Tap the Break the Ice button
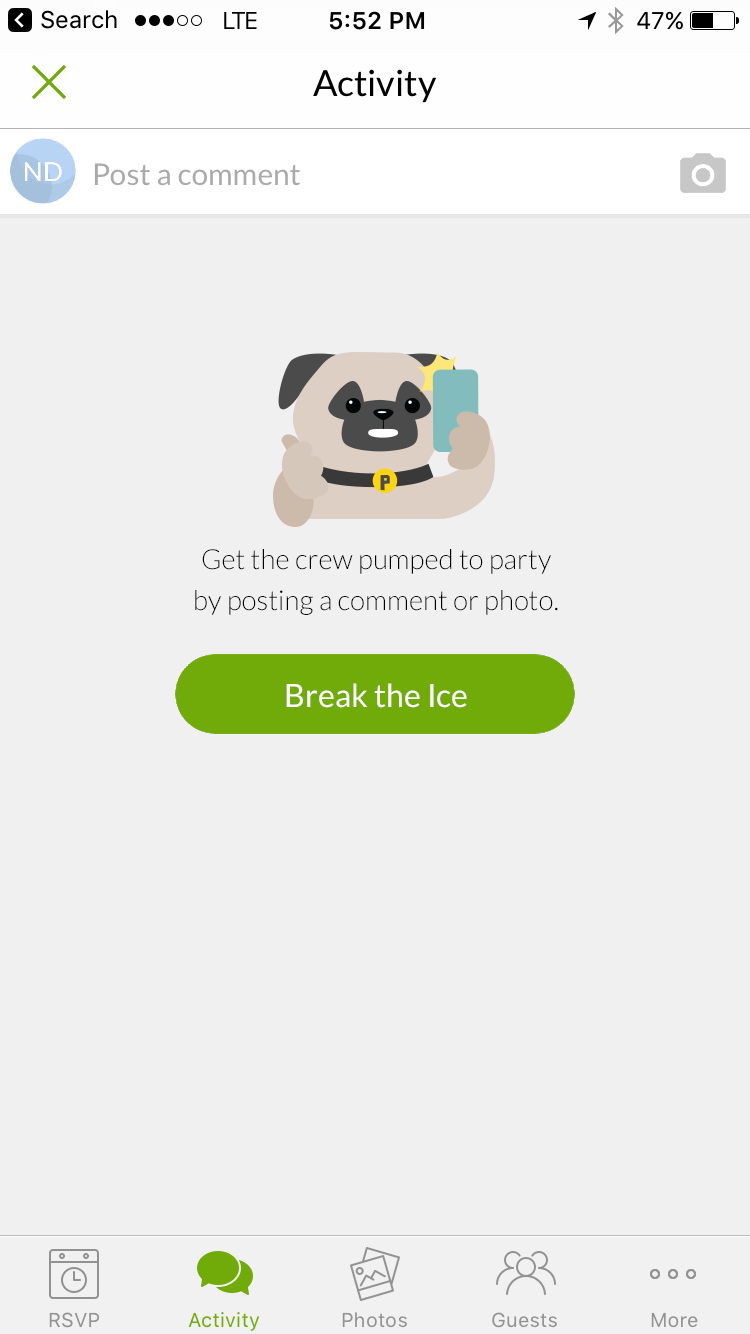This screenshot has width=750, height=1334. coord(375,695)
